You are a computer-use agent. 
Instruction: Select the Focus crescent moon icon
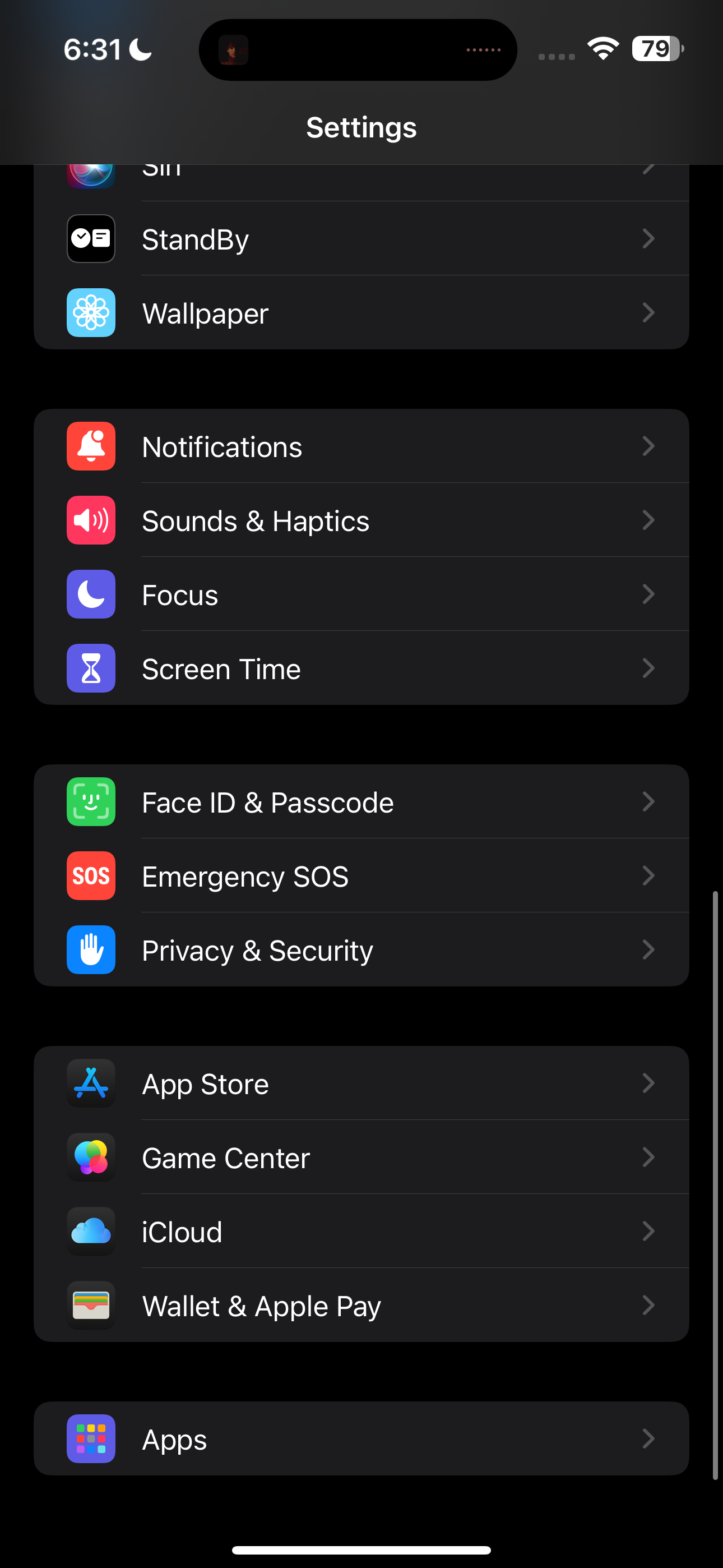(x=90, y=594)
